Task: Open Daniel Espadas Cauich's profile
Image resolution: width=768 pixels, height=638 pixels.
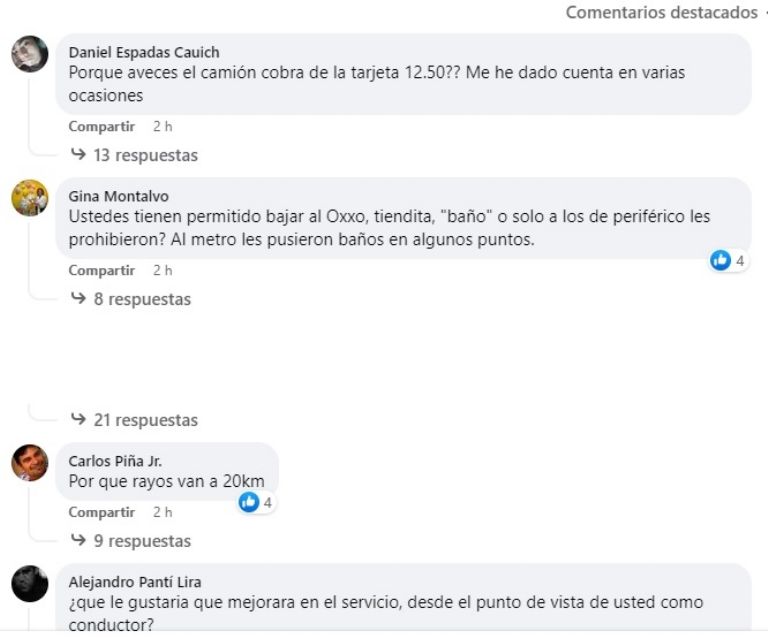Action: (143, 52)
